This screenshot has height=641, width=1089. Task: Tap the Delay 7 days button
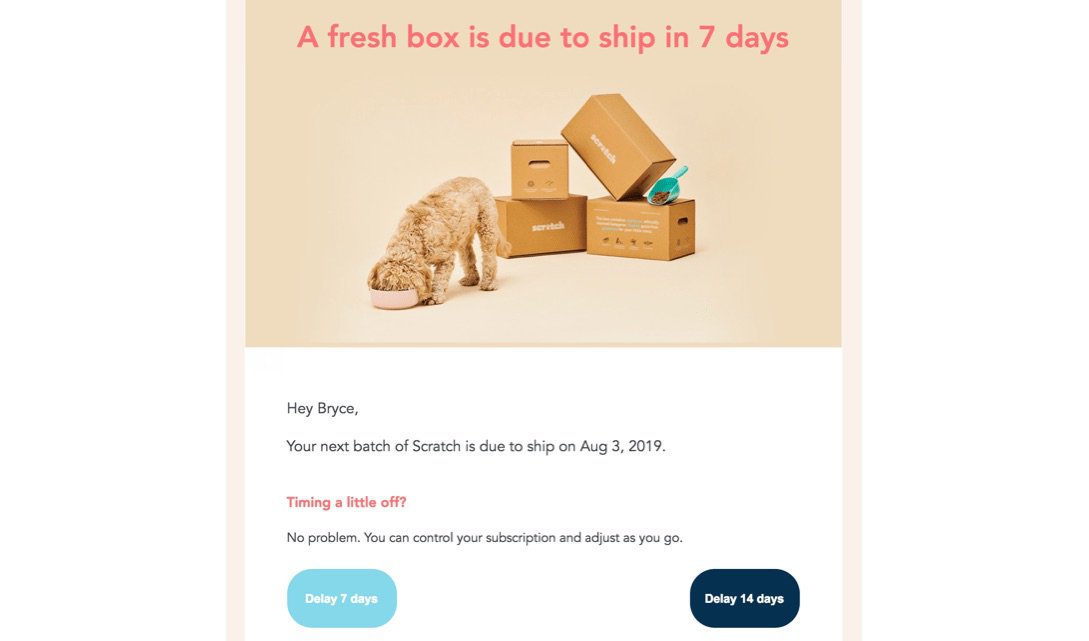tap(341, 598)
